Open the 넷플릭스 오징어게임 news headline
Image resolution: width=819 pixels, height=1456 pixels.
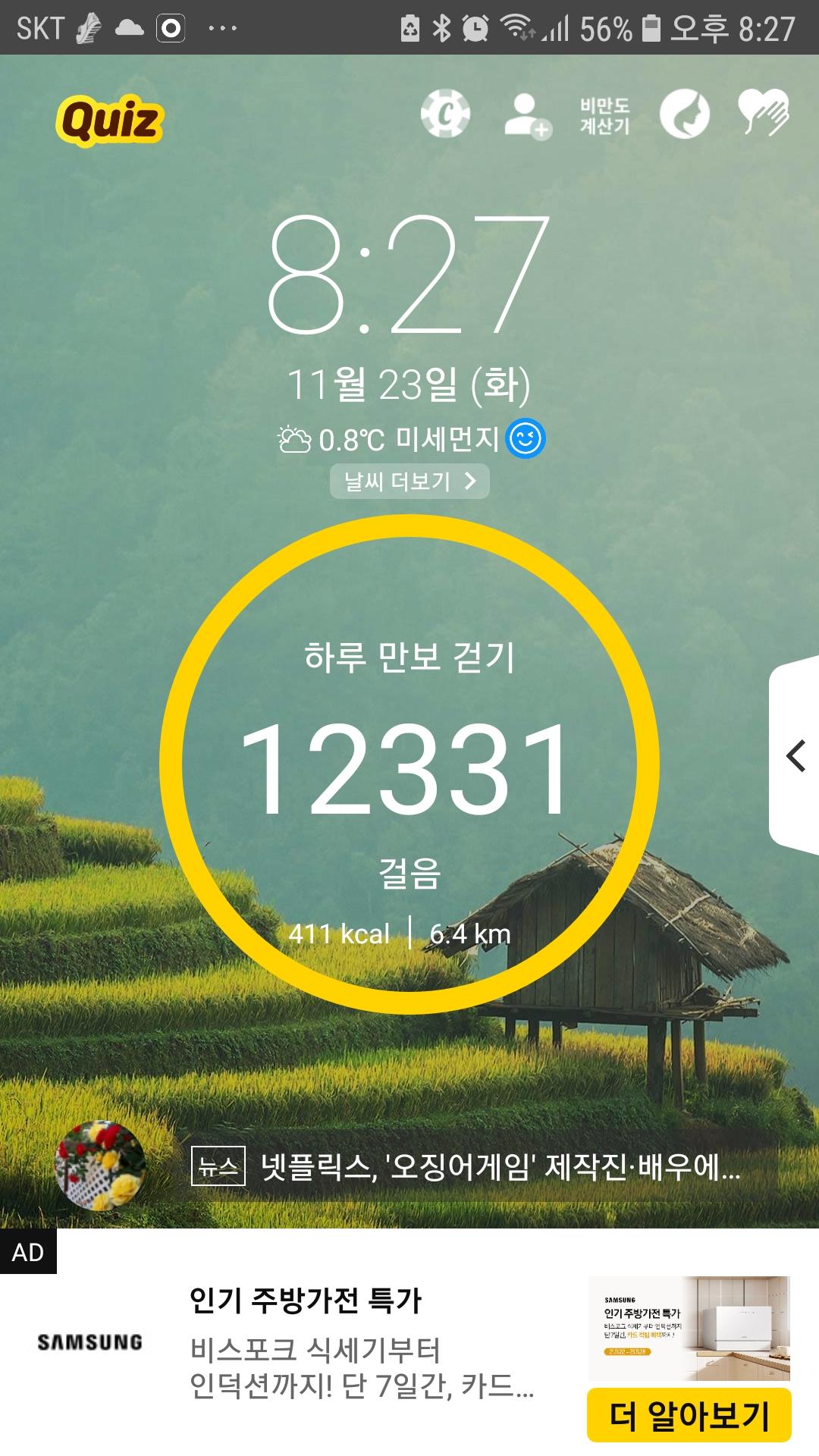[x=499, y=1166]
